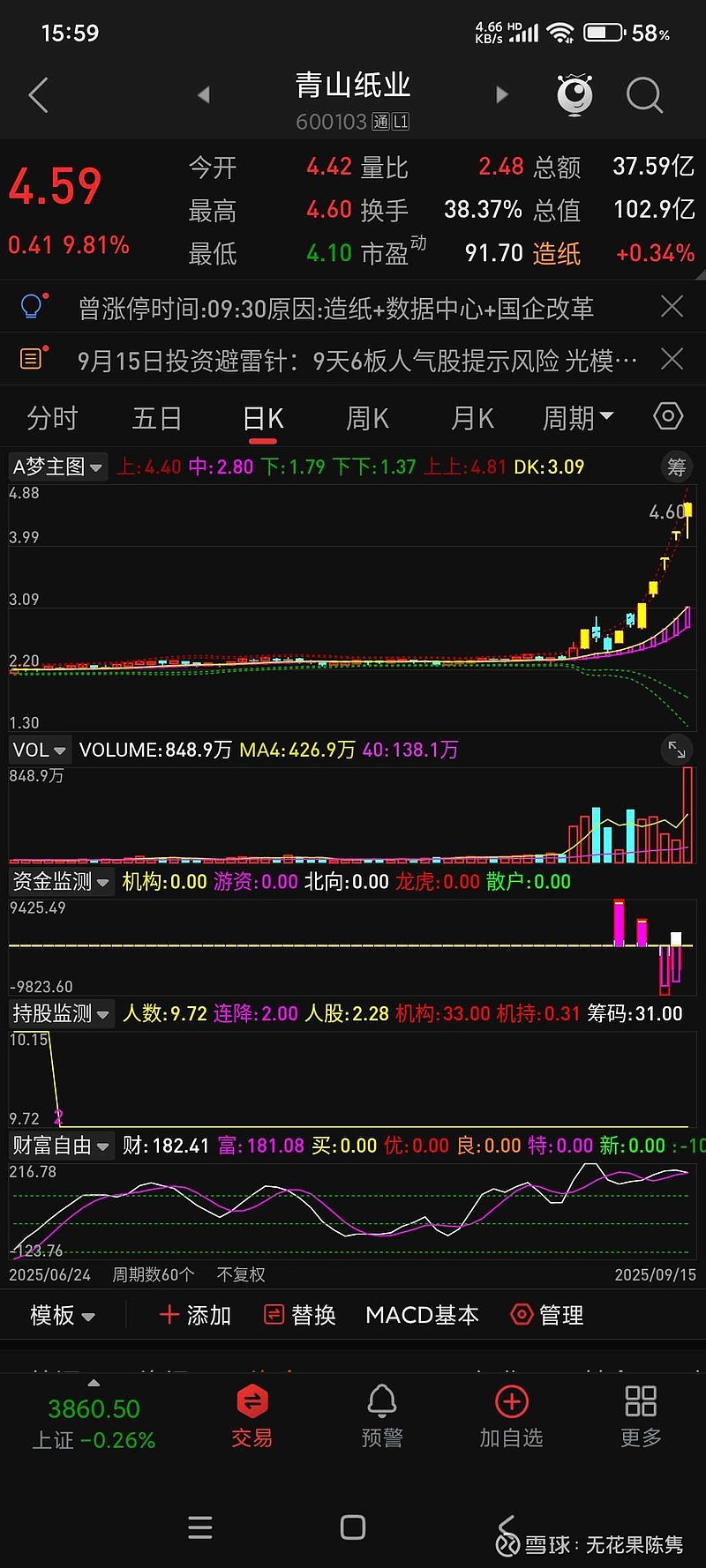Screen dimensions: 706x1568
Task: Open the A梦主图 indicator dropdown
Action: pos(57,467)
